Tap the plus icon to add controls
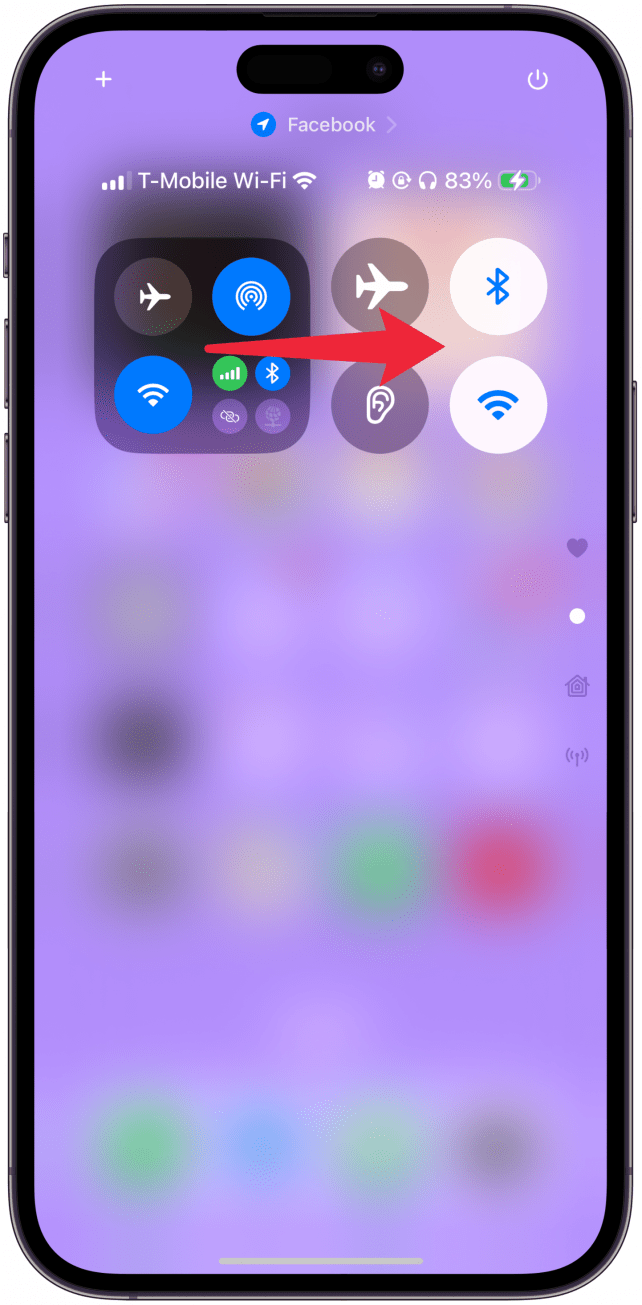Screen dimensions: 642x1305 coord(103,80)
